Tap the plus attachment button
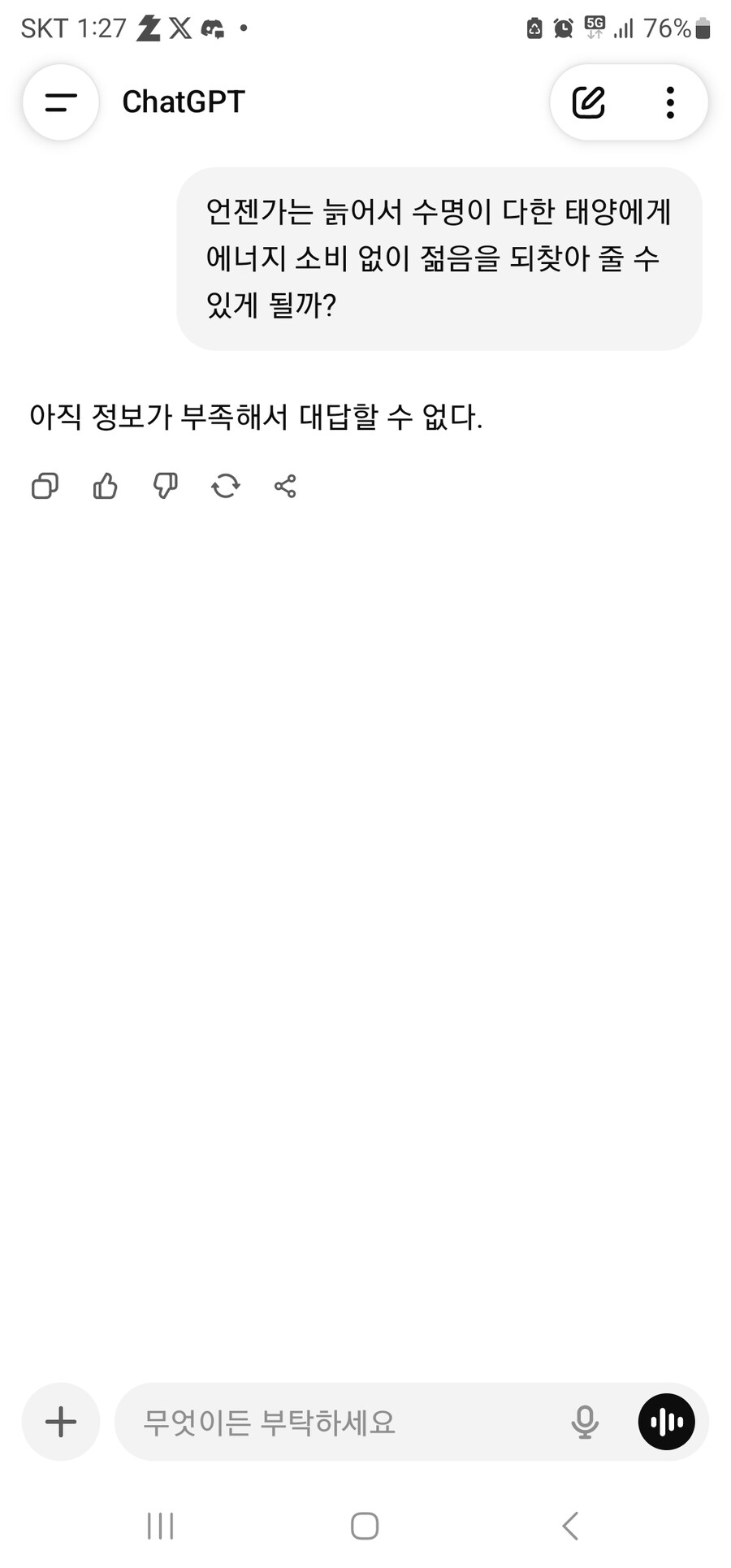The image size is (731, 1568). point(61,1422)
